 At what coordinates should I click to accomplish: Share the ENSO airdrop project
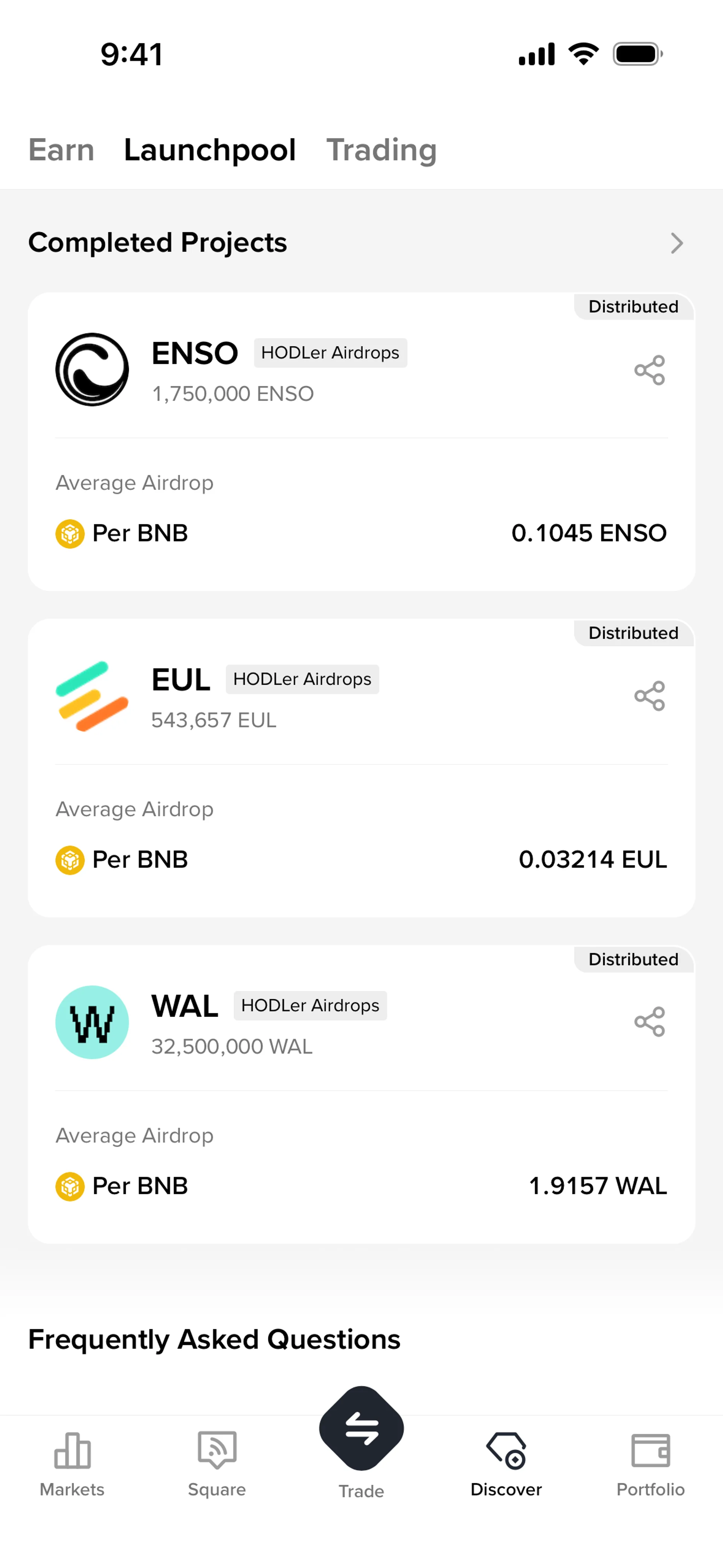coord(649,370)
